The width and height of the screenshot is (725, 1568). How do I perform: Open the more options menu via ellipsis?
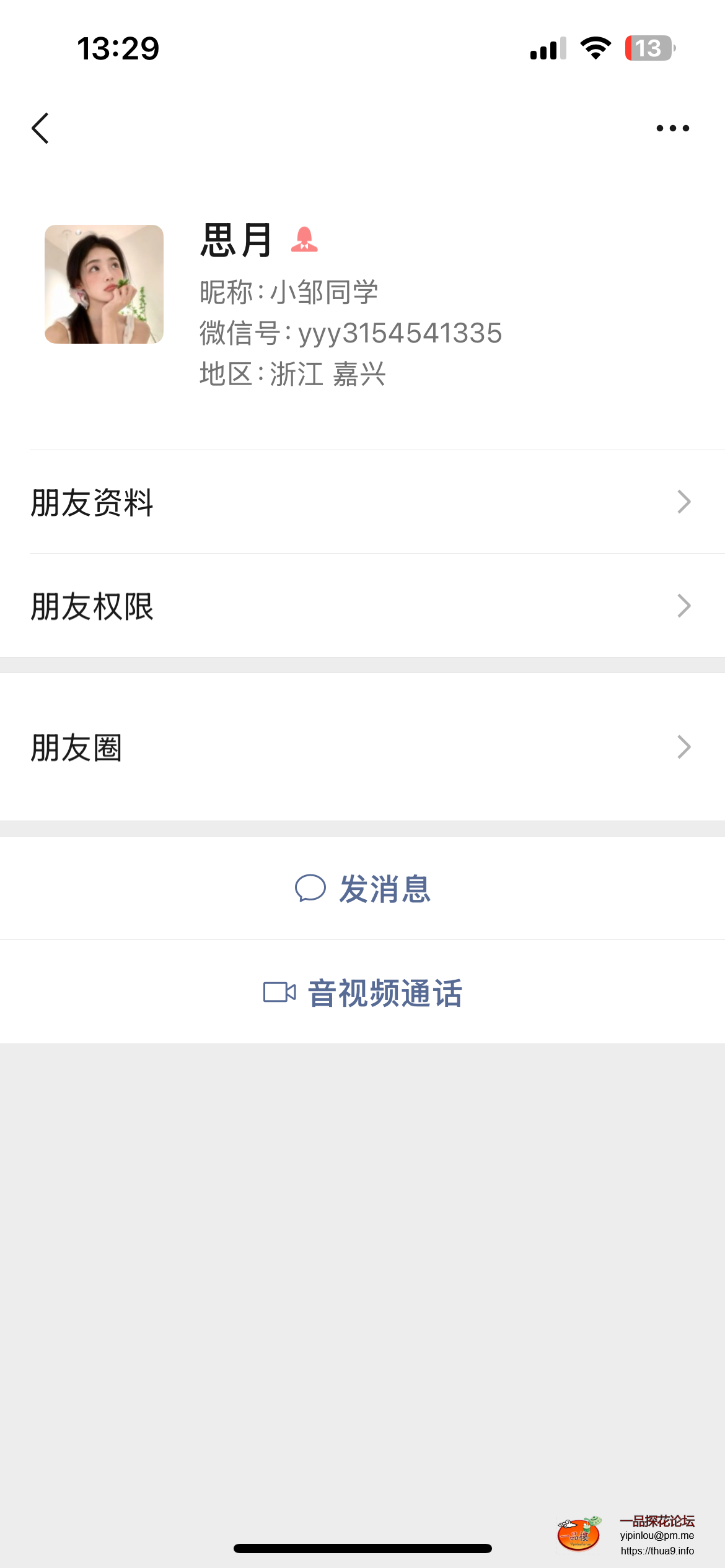coord(673,127)
